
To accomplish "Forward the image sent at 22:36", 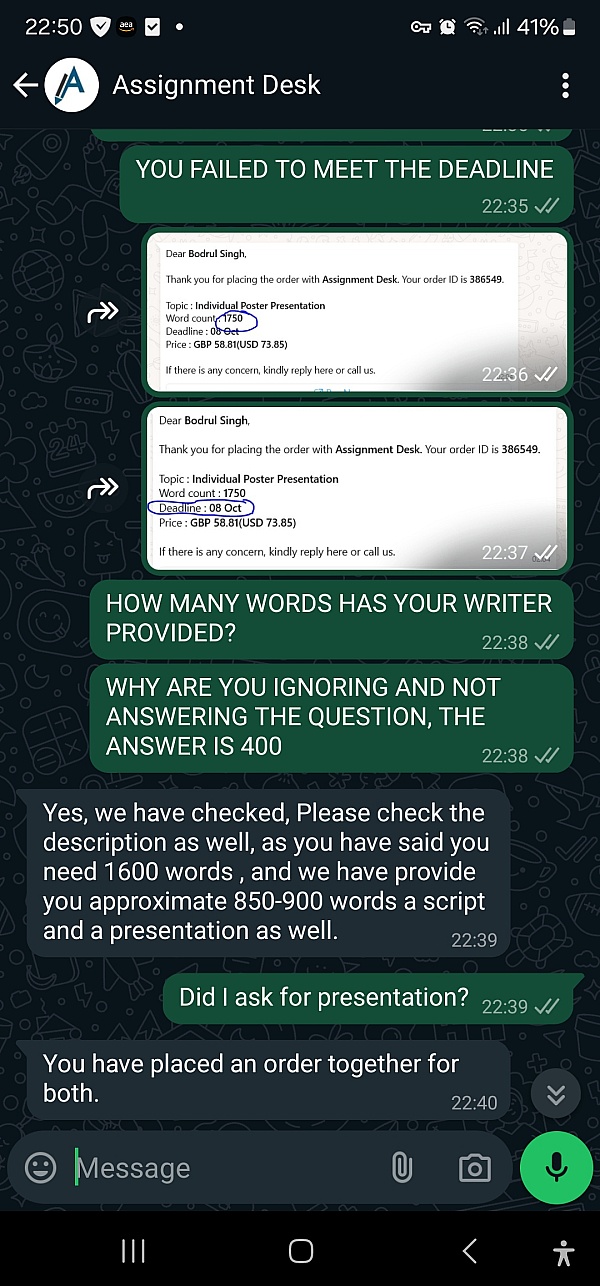I will click(103, 314).
